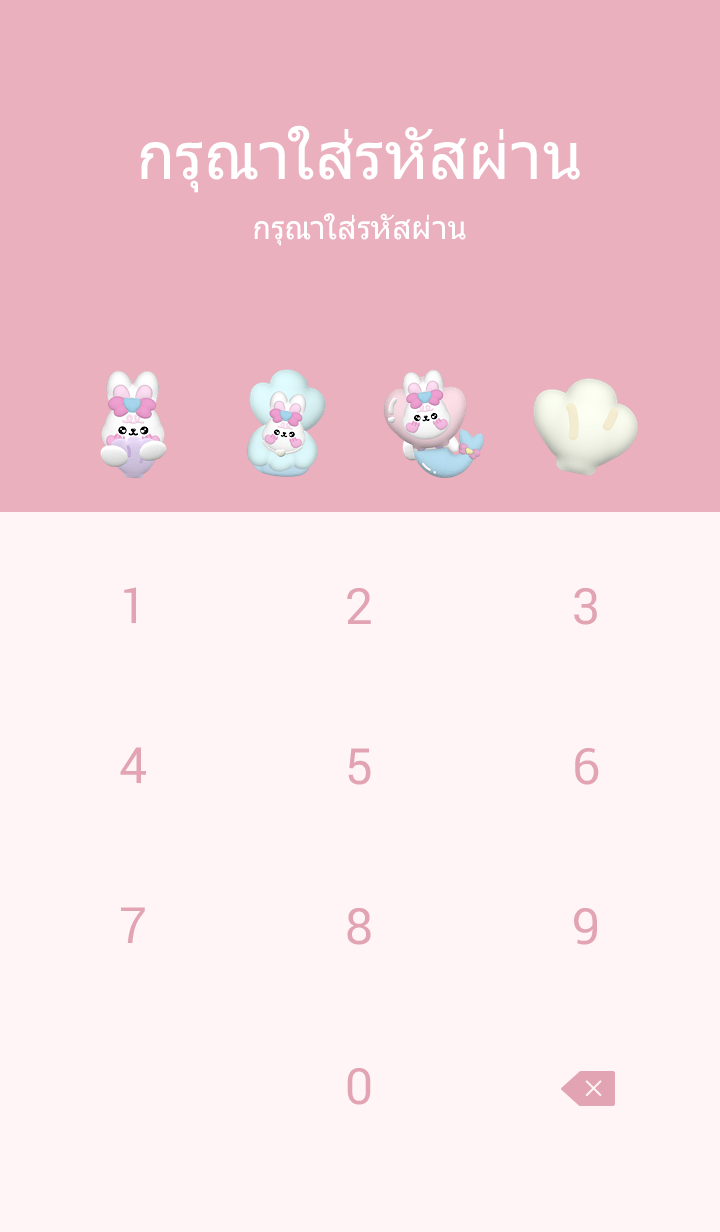Tap the number 4 key
Viewport: 720px width, 1232px height.
(x=132, y=767)
